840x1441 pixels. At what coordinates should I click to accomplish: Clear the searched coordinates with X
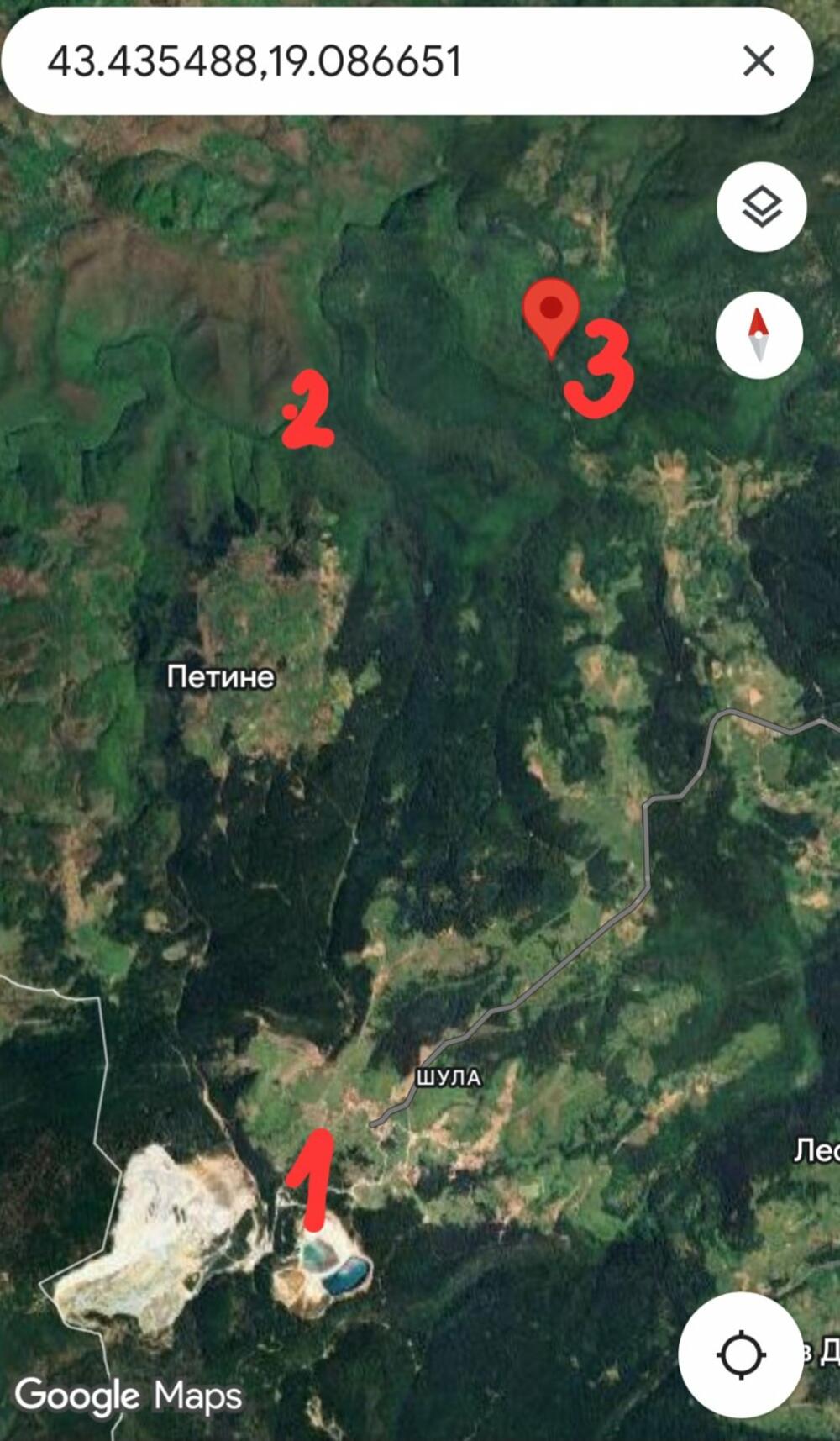click(x=759, y=61)
